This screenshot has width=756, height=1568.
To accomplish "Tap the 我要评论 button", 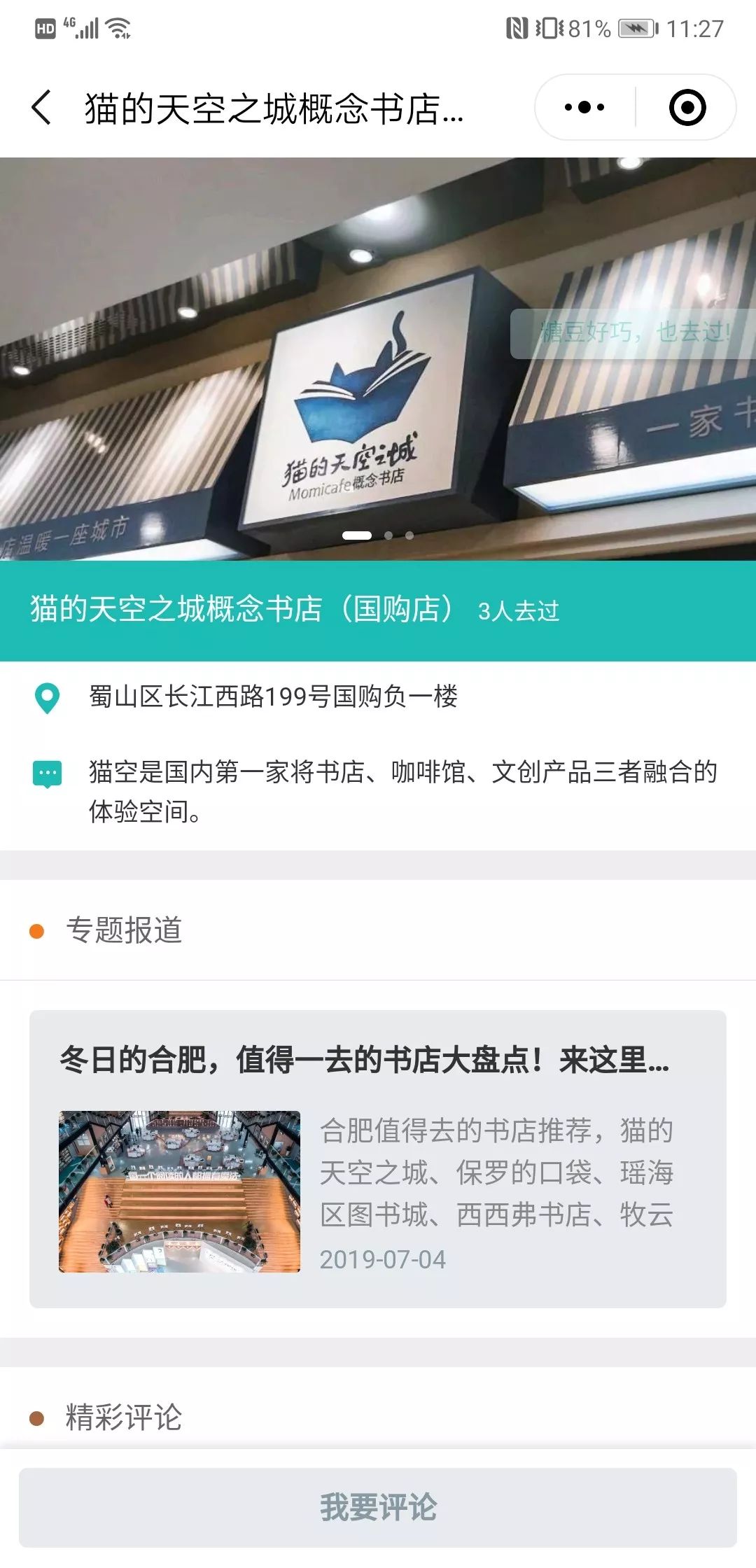I will (x=378, y=1508).
